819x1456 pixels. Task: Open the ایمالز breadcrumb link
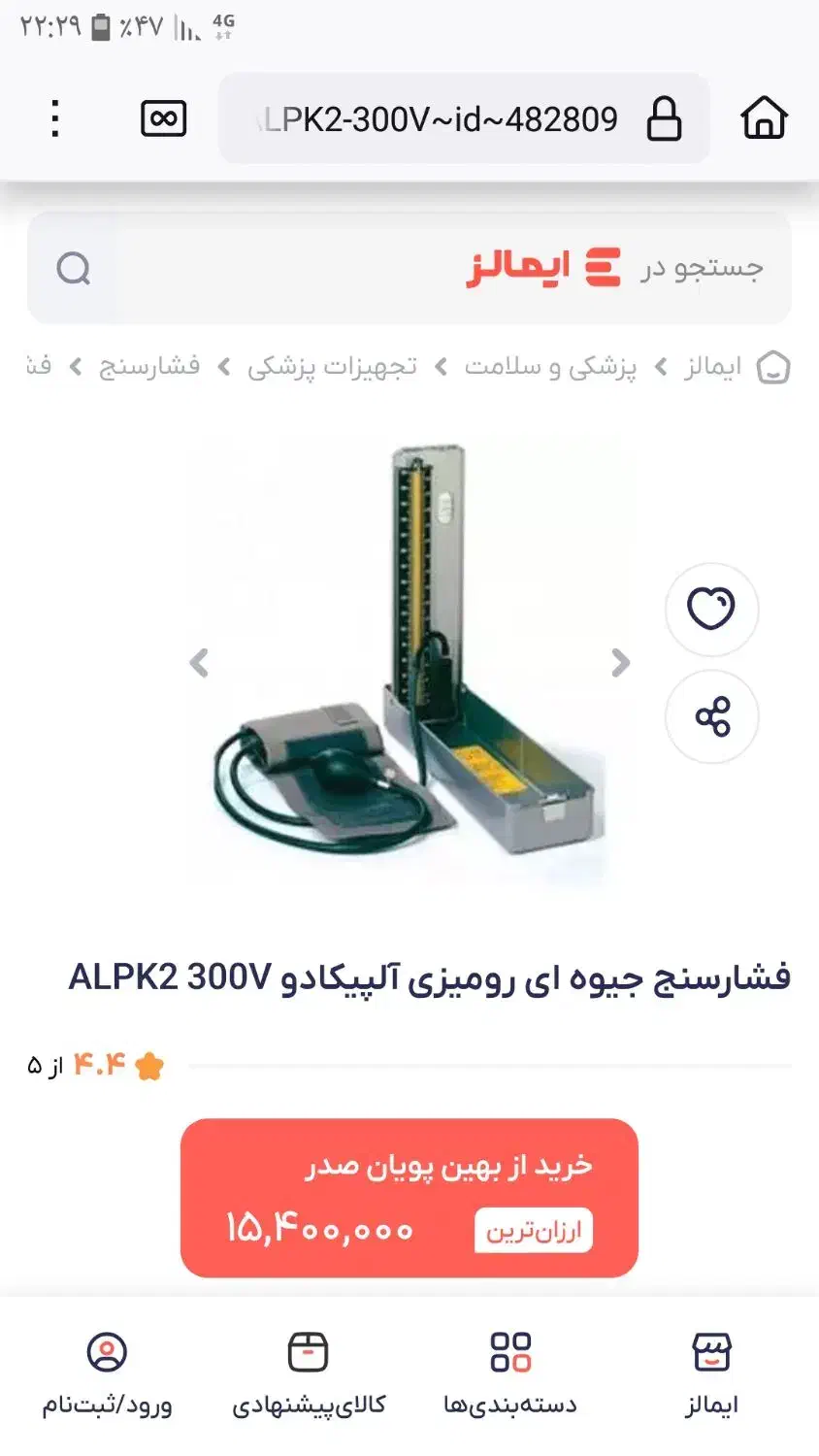click(x=712, y=367)
